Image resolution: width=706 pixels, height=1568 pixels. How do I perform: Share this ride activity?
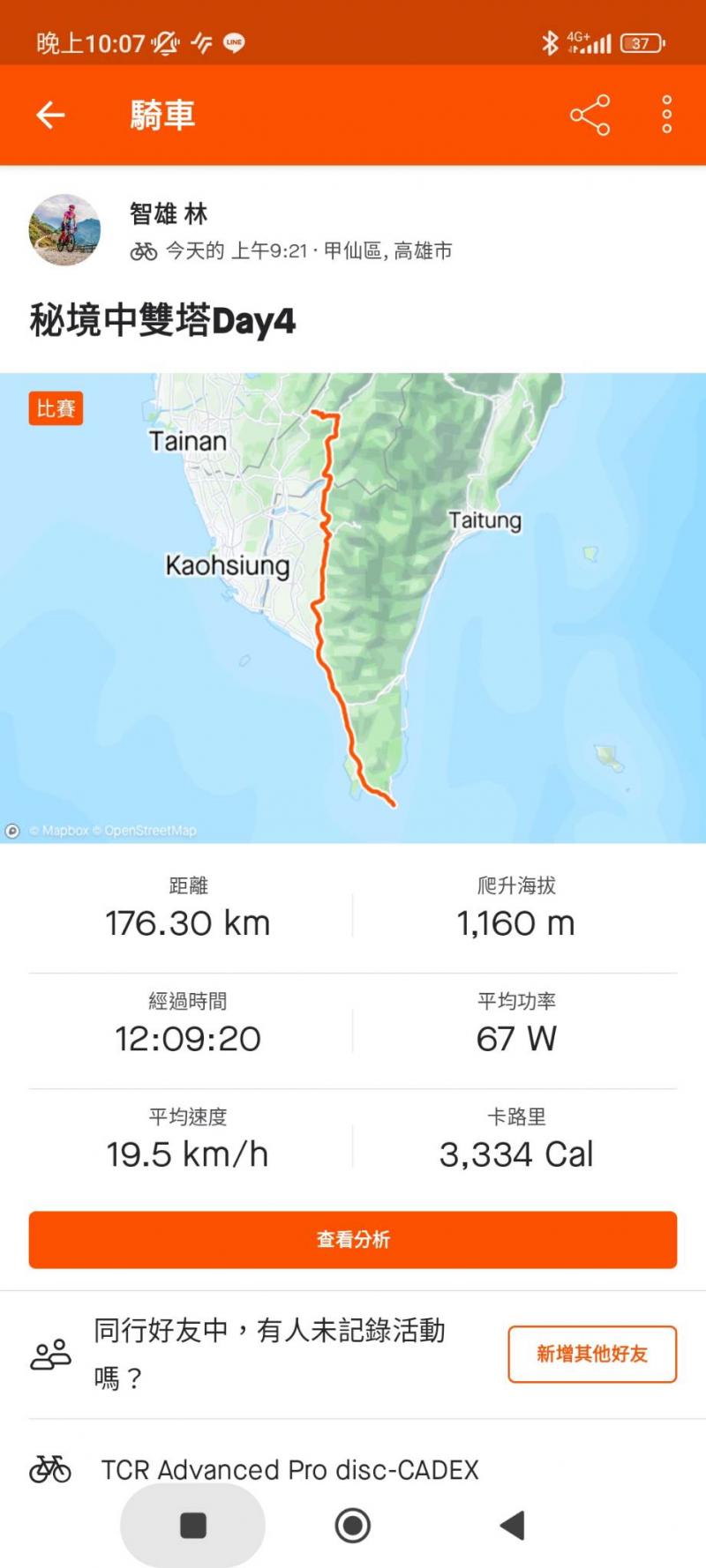coord(590,115)
